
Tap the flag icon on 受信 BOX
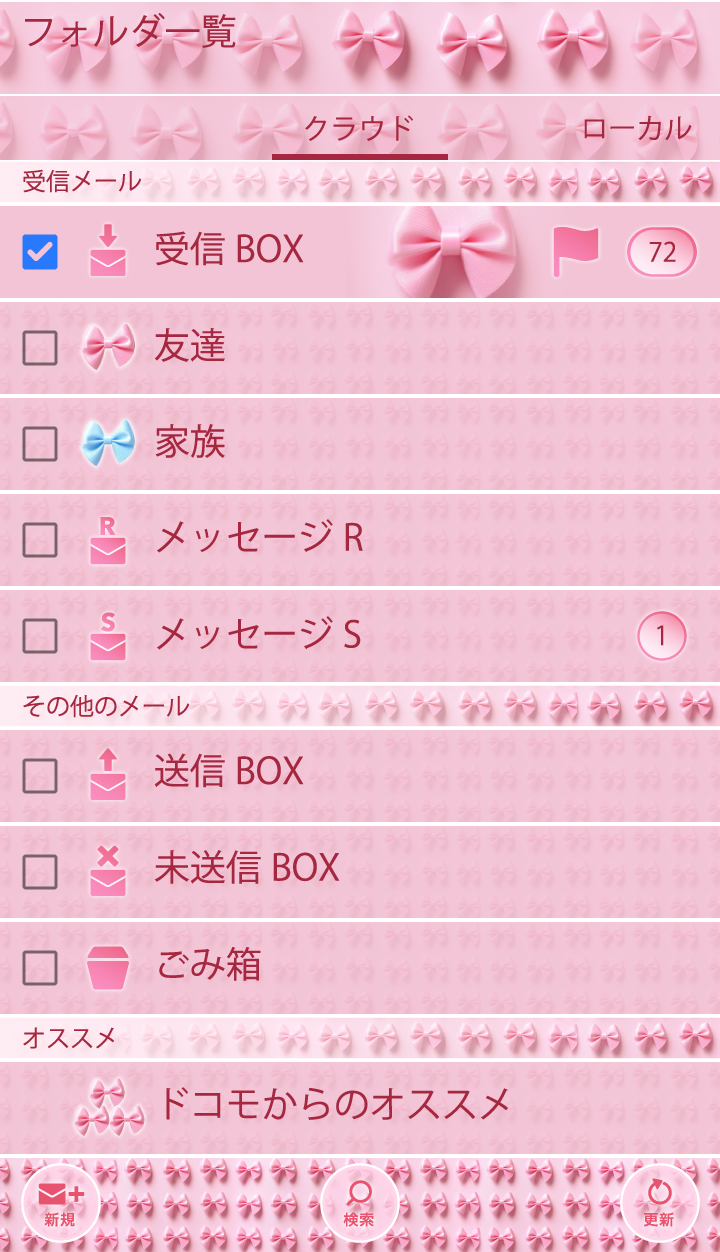(575, 252)
